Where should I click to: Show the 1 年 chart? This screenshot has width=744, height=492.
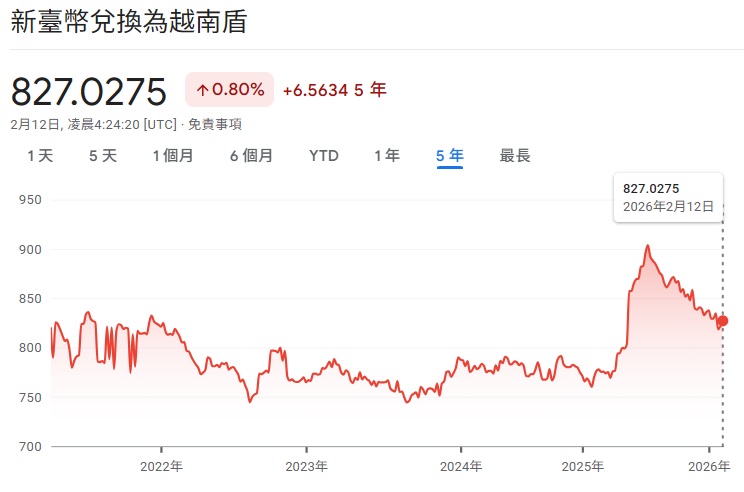(387, 156)
